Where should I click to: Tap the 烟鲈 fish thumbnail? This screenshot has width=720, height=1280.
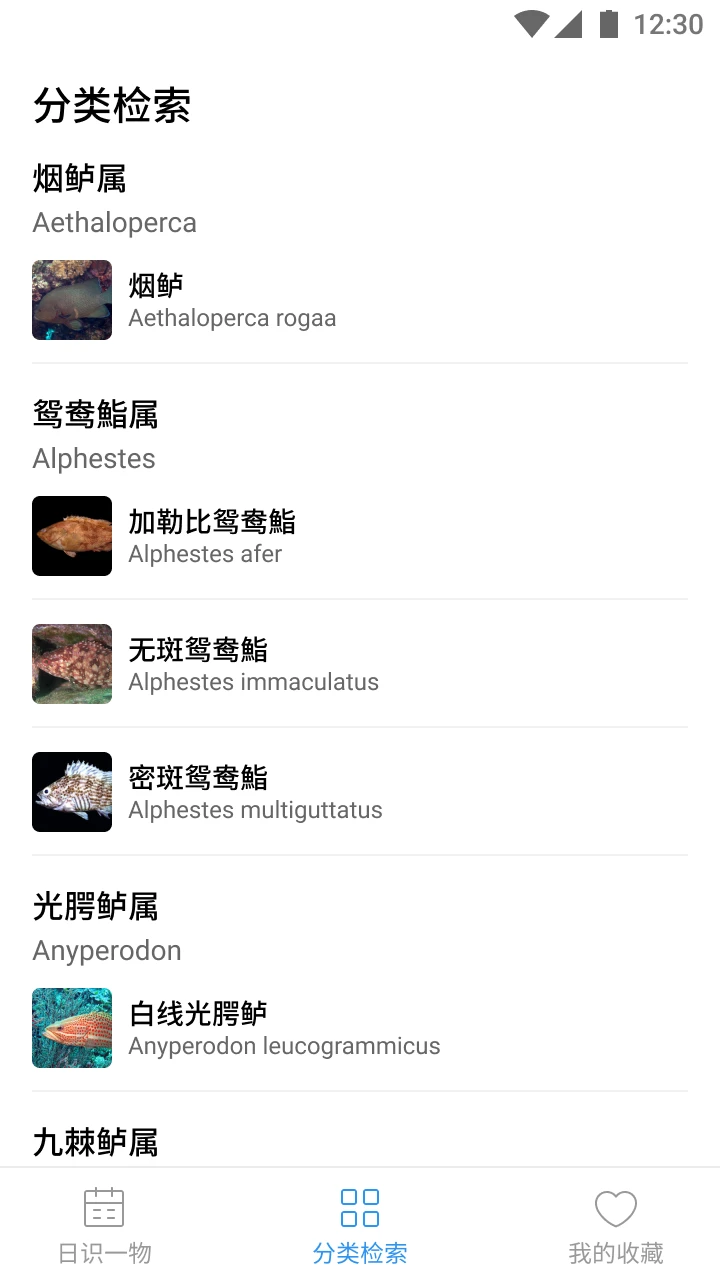click(71, 300)
